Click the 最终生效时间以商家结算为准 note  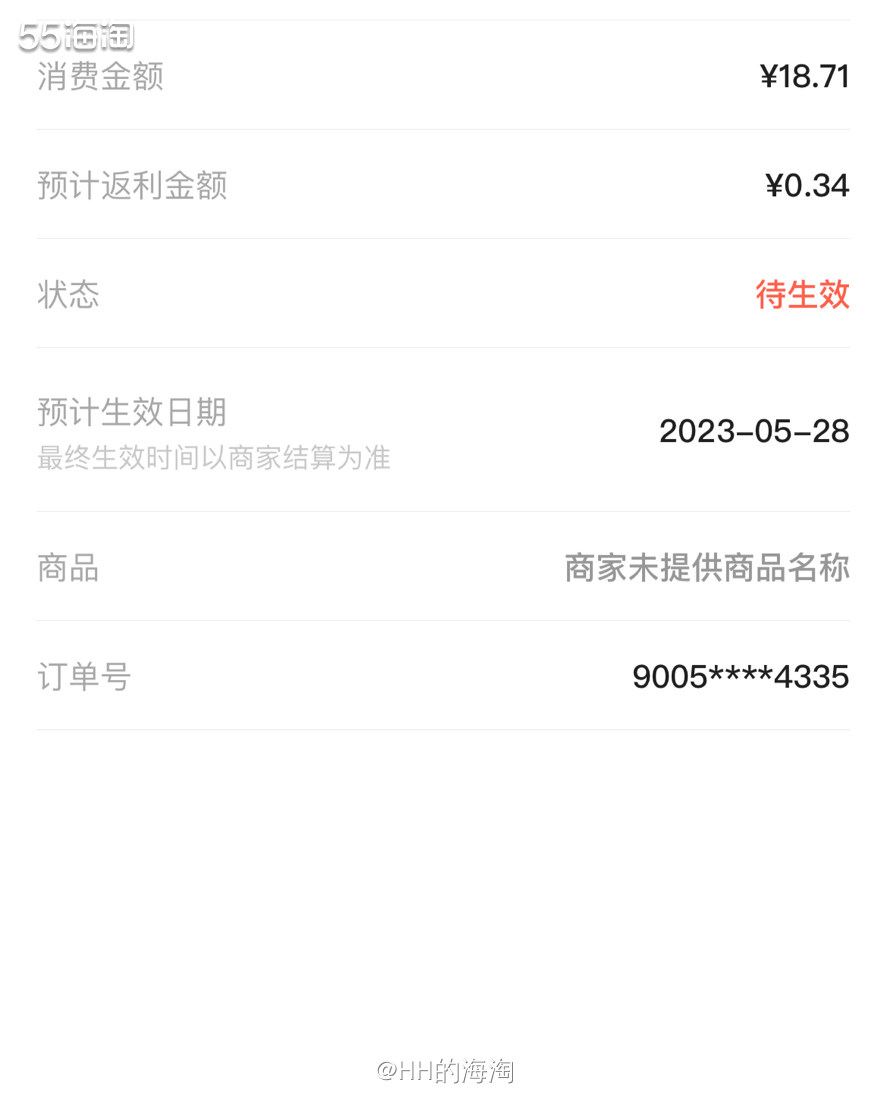pos(213,458)
